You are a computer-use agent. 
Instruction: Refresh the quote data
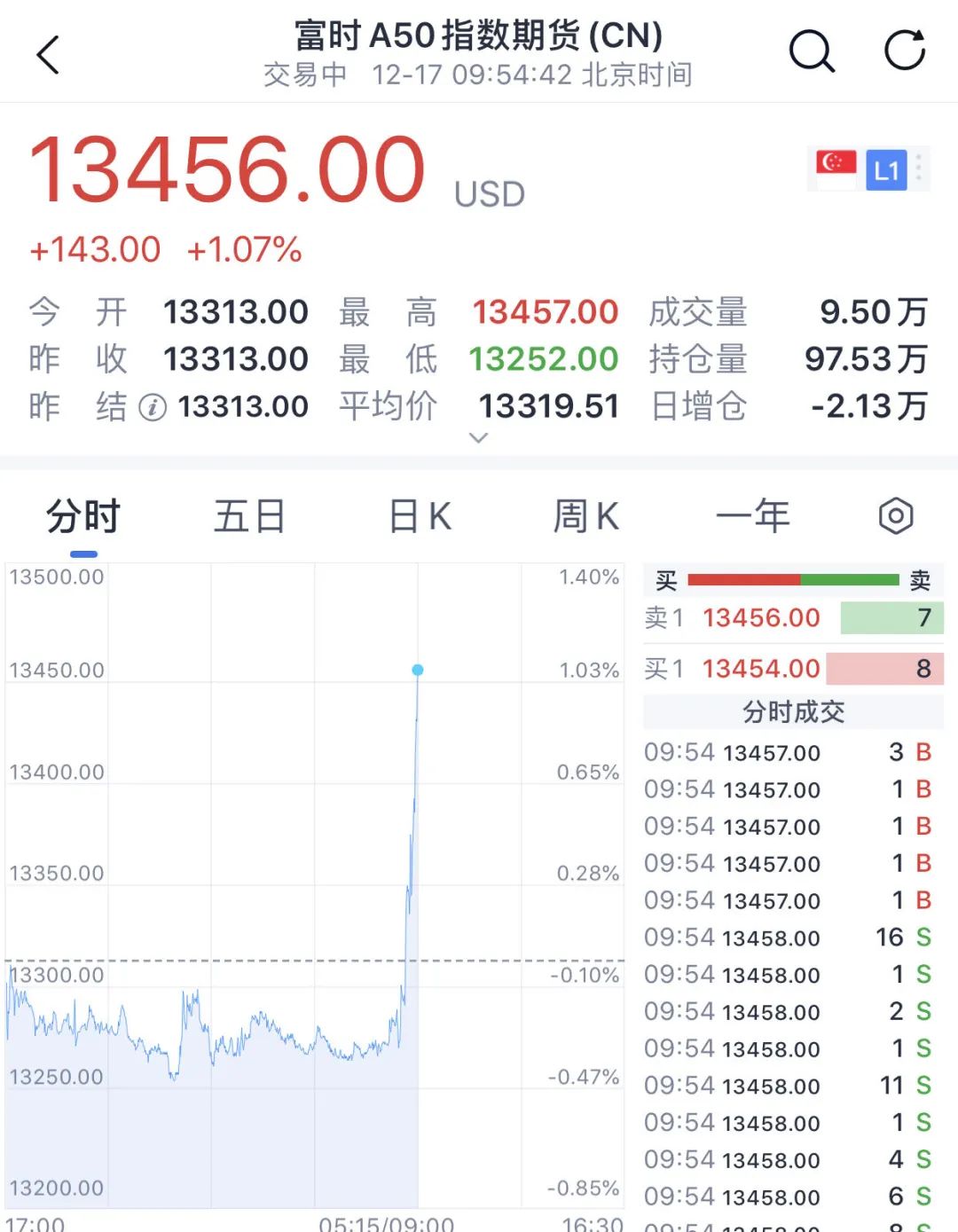(x=905, y=51)
